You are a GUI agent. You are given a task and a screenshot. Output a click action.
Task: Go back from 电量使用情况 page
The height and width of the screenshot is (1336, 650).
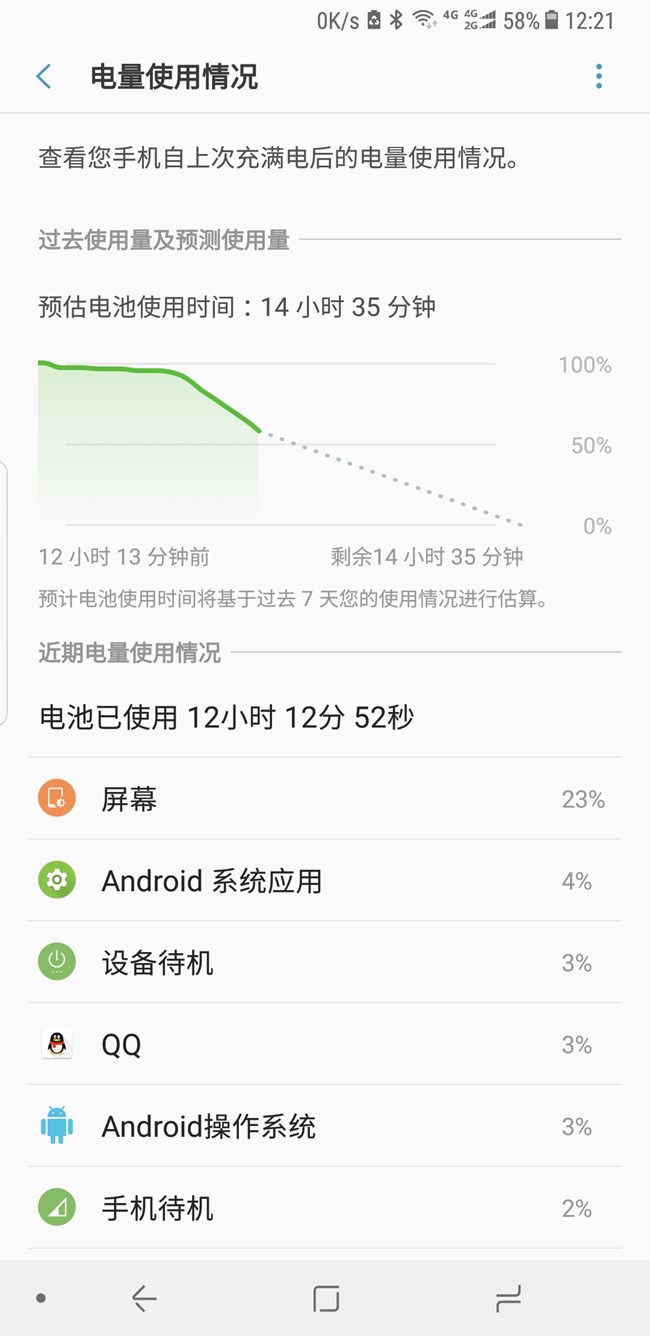coord(44,76)
